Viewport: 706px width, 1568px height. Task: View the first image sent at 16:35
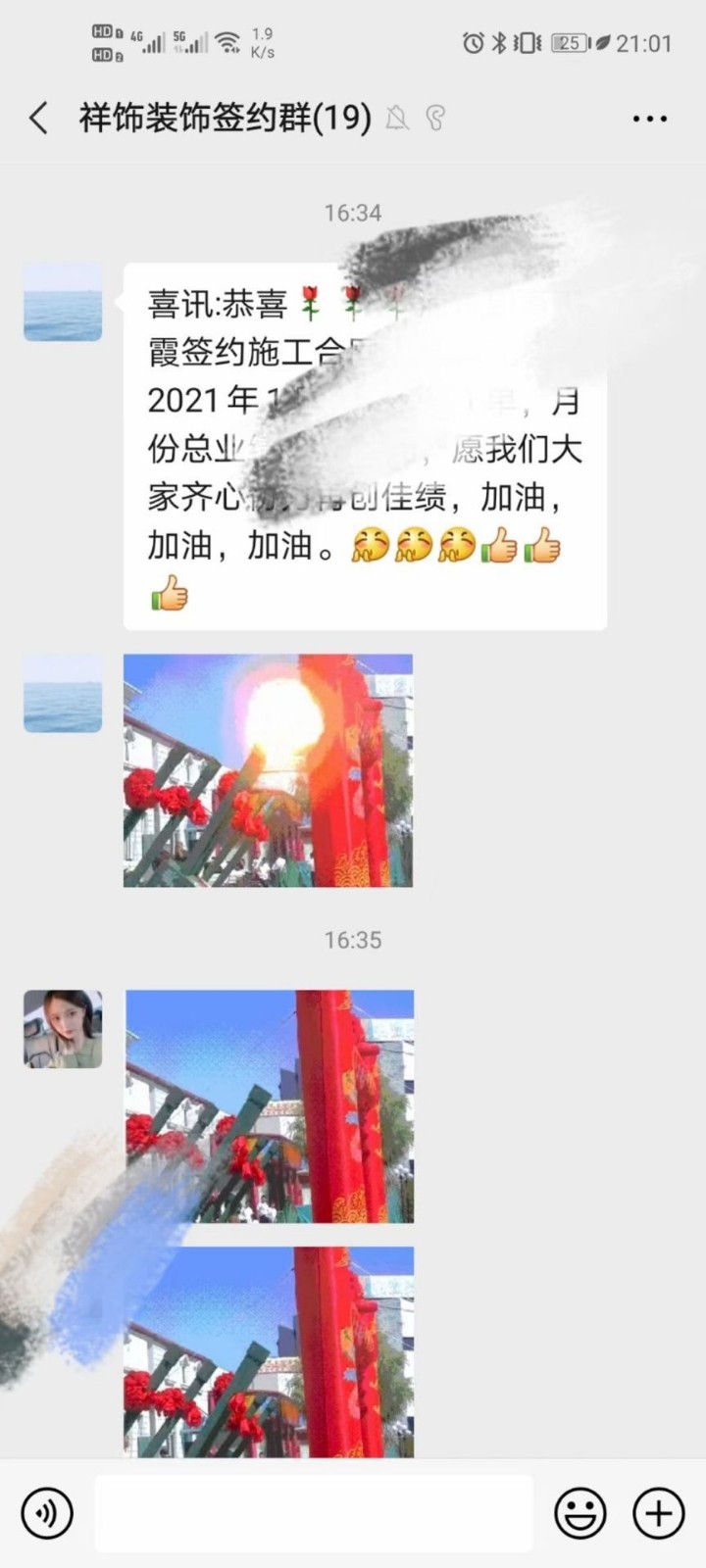tap(270, 1105)
